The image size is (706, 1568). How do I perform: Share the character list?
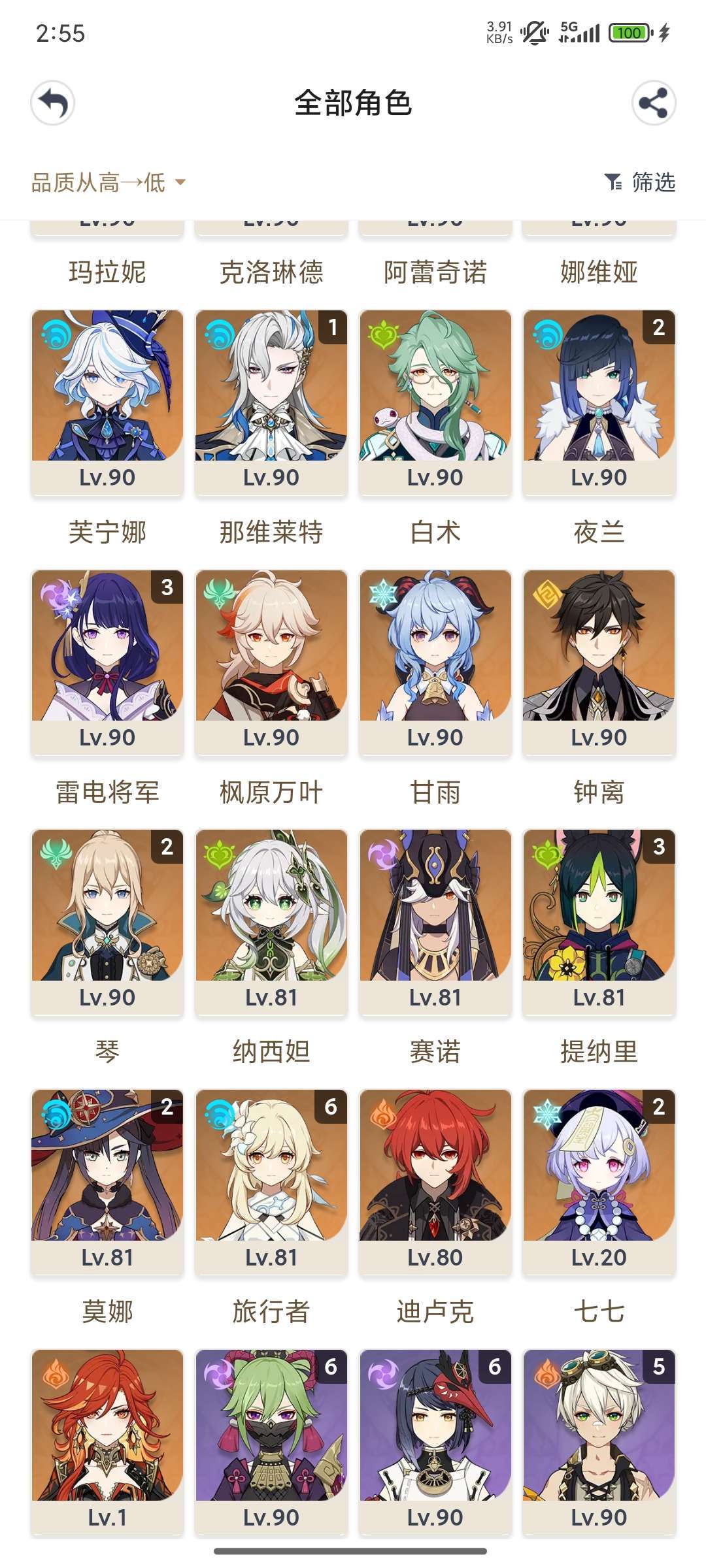pyautogui.click(x=653, y=103)
